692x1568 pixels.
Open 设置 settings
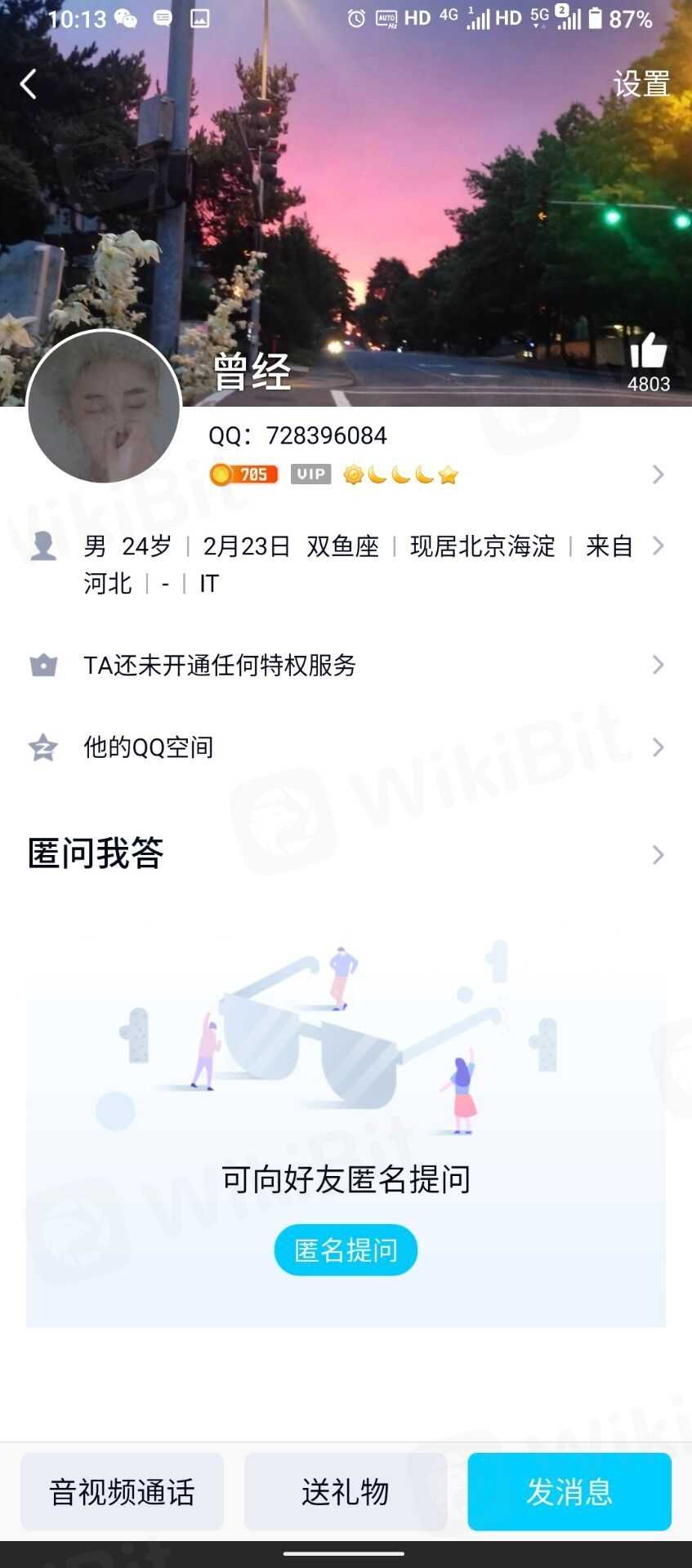(641, 83)
